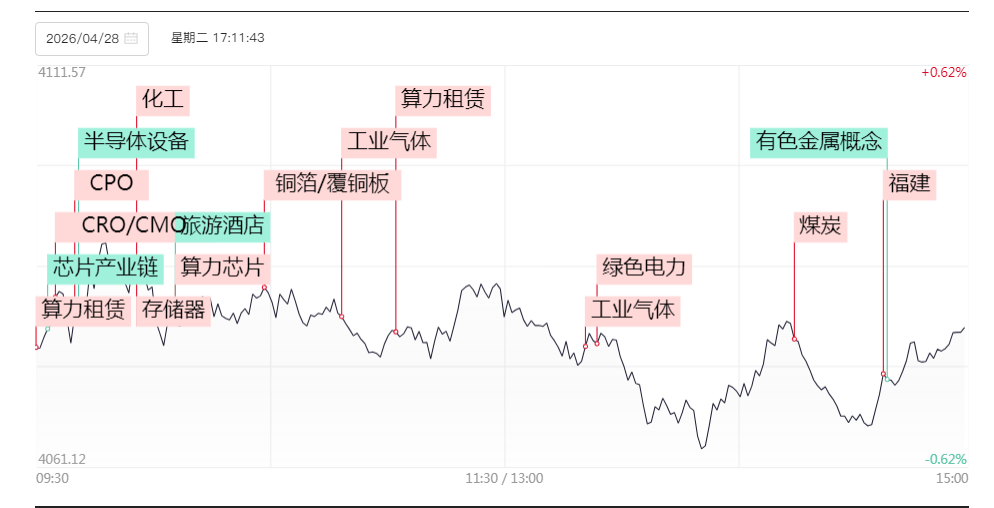Open the 2026/04/28 date picker

pyautogui.click(x=92, y=39)
